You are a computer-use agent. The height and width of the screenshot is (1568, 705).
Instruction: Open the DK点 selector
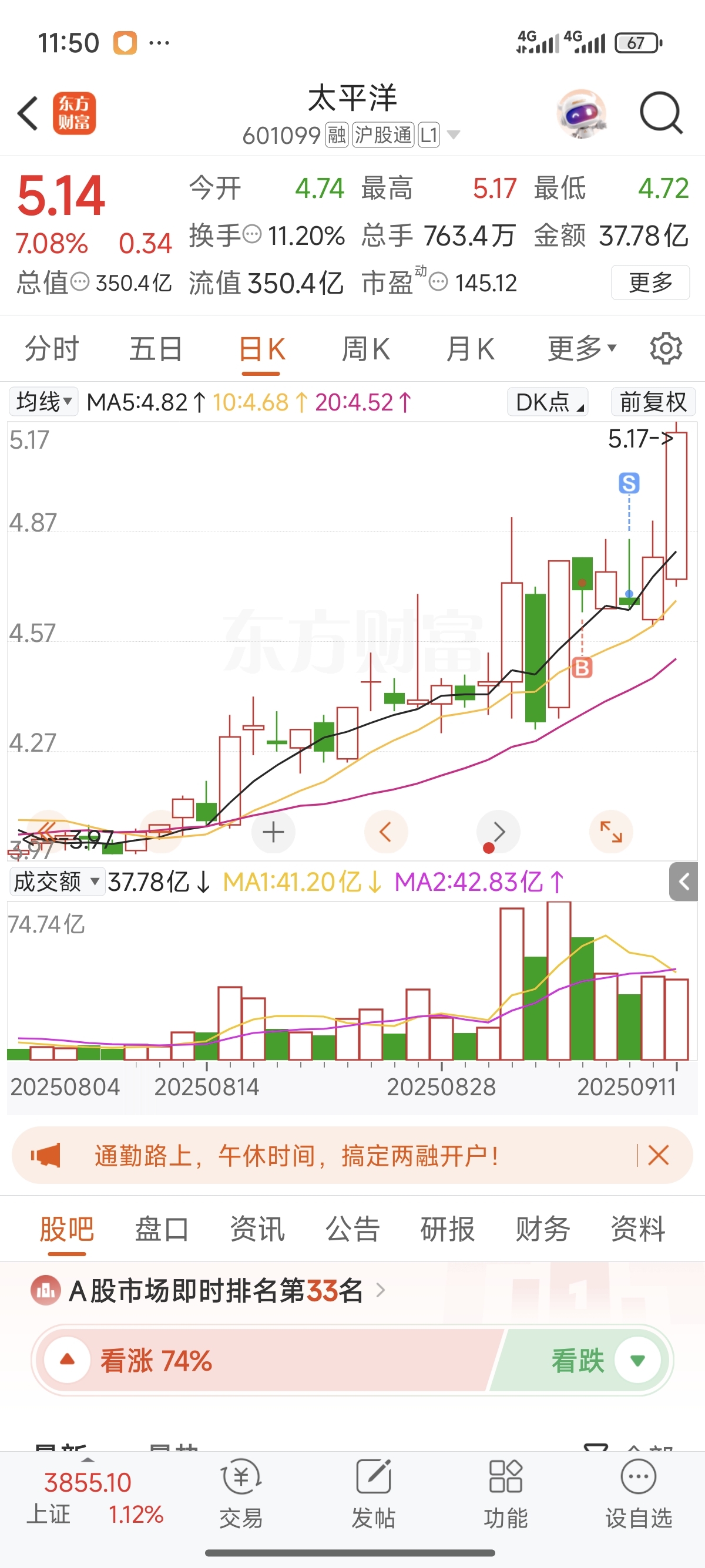548,402
